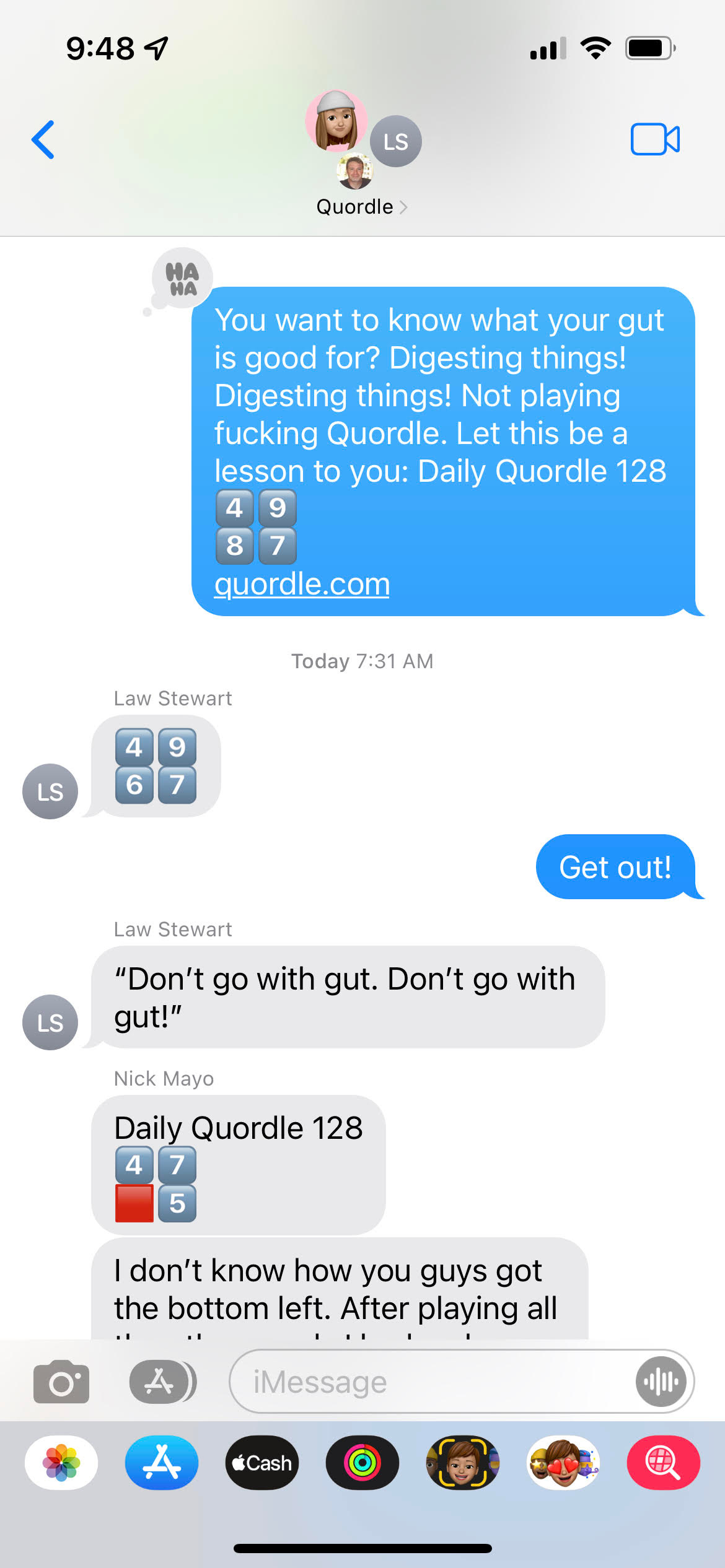Viewport: 725px width, 1568px height.
Task: Open the Memoji app in the drawer
Action: click(x=463, y=1463)
